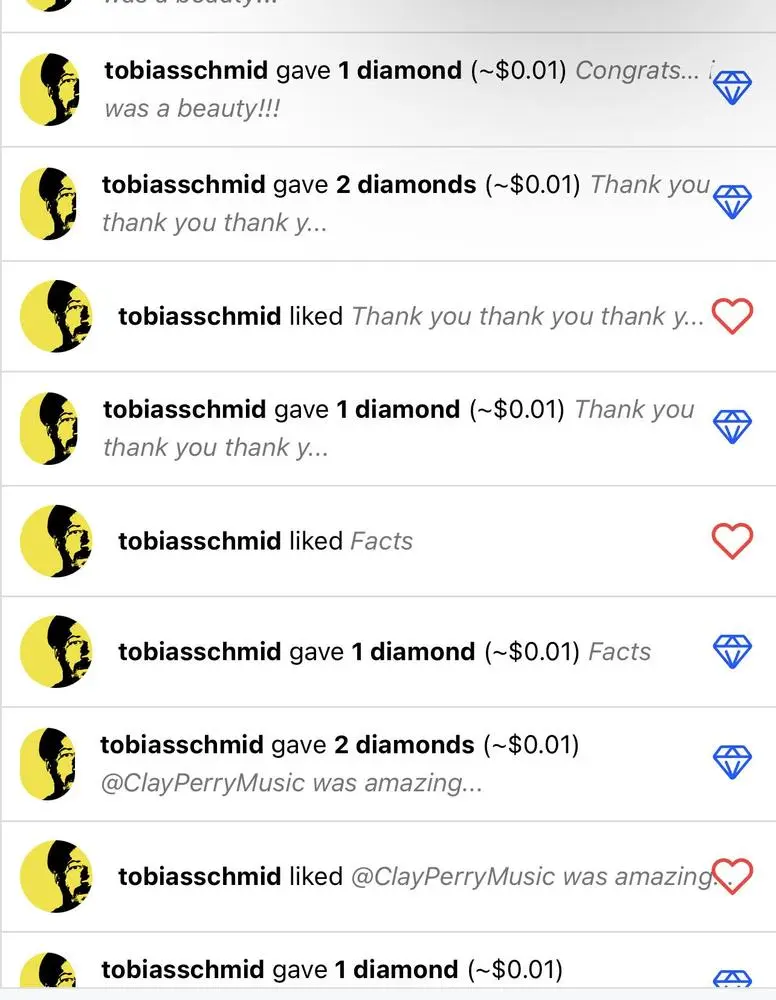Click the diamond icon on the @ClayPerryMusic 2 diamonds row

coord(733,761)
